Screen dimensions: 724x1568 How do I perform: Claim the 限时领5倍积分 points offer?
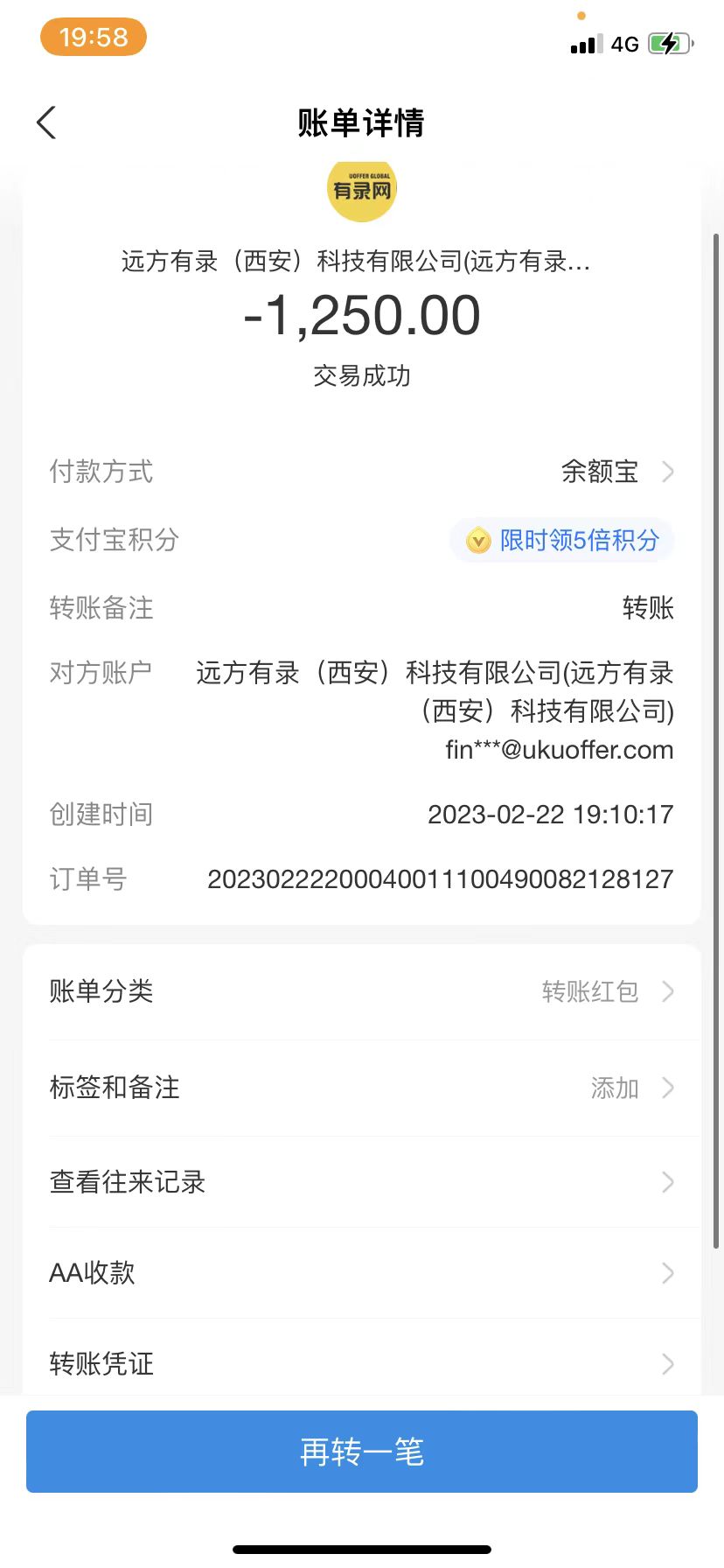click(x=563, y=540)
